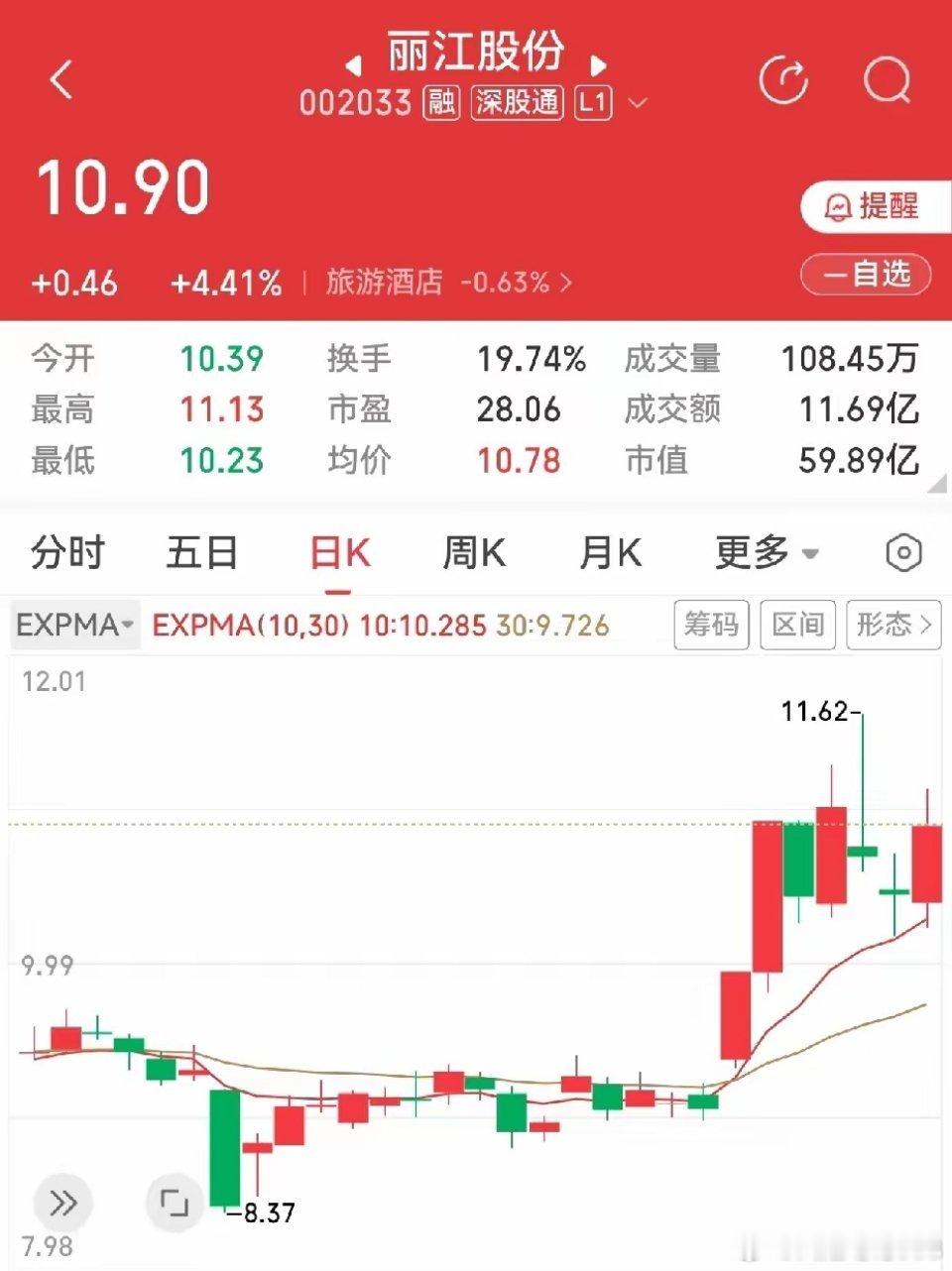Go back using the top-left arrow

coord(61,79)
